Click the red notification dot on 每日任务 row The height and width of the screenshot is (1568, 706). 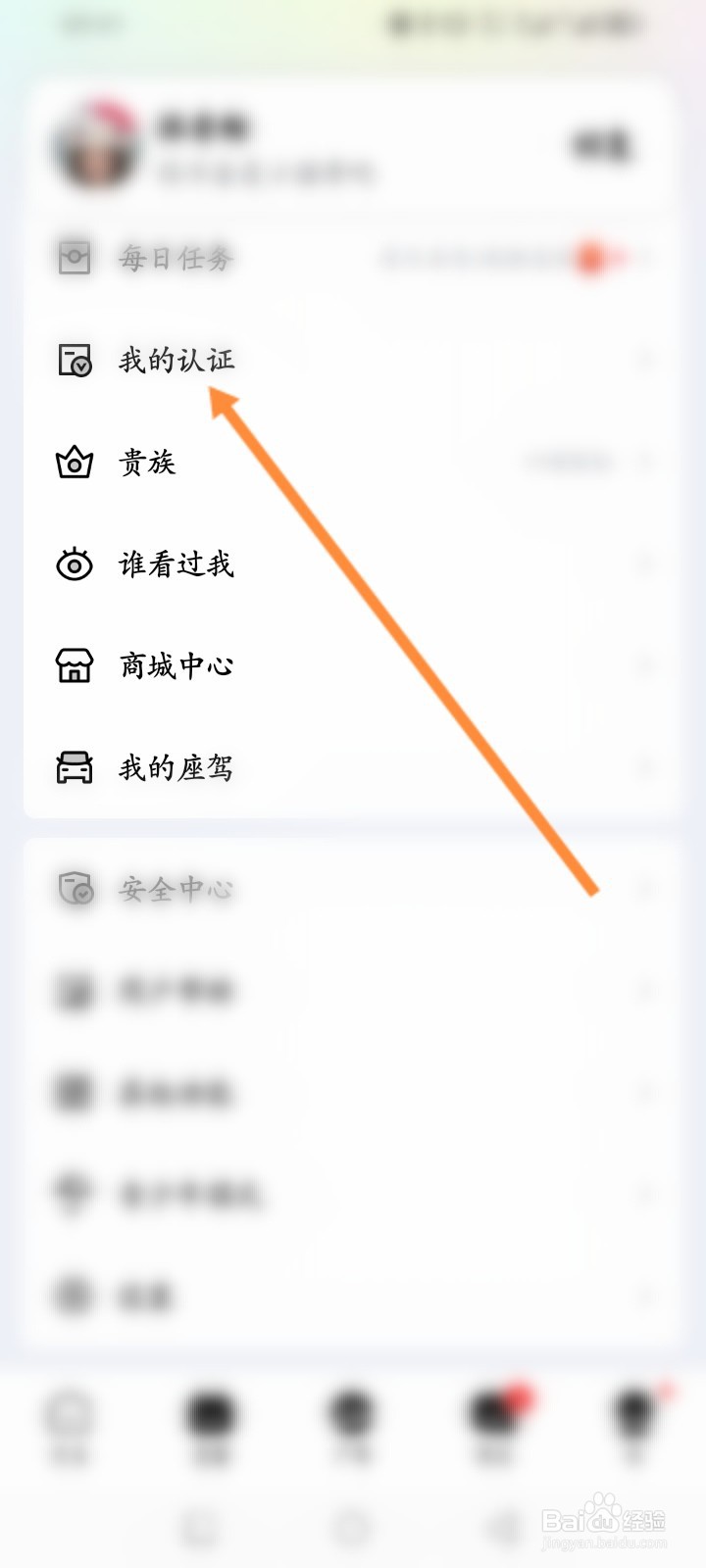[590, 257]
